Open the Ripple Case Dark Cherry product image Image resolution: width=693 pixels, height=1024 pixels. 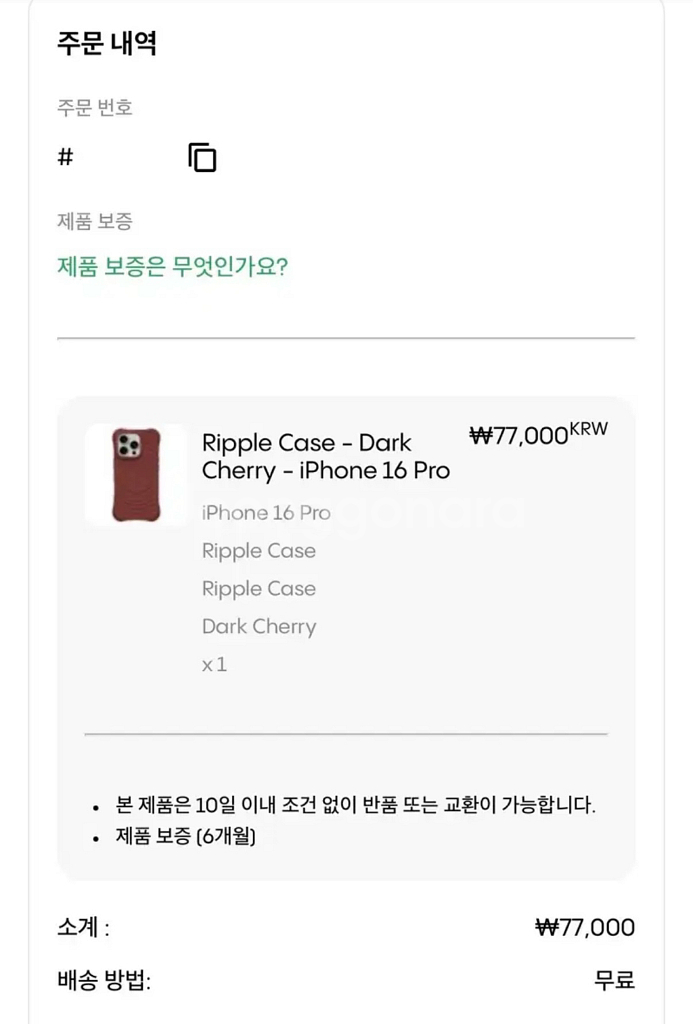tap(136, 475)
